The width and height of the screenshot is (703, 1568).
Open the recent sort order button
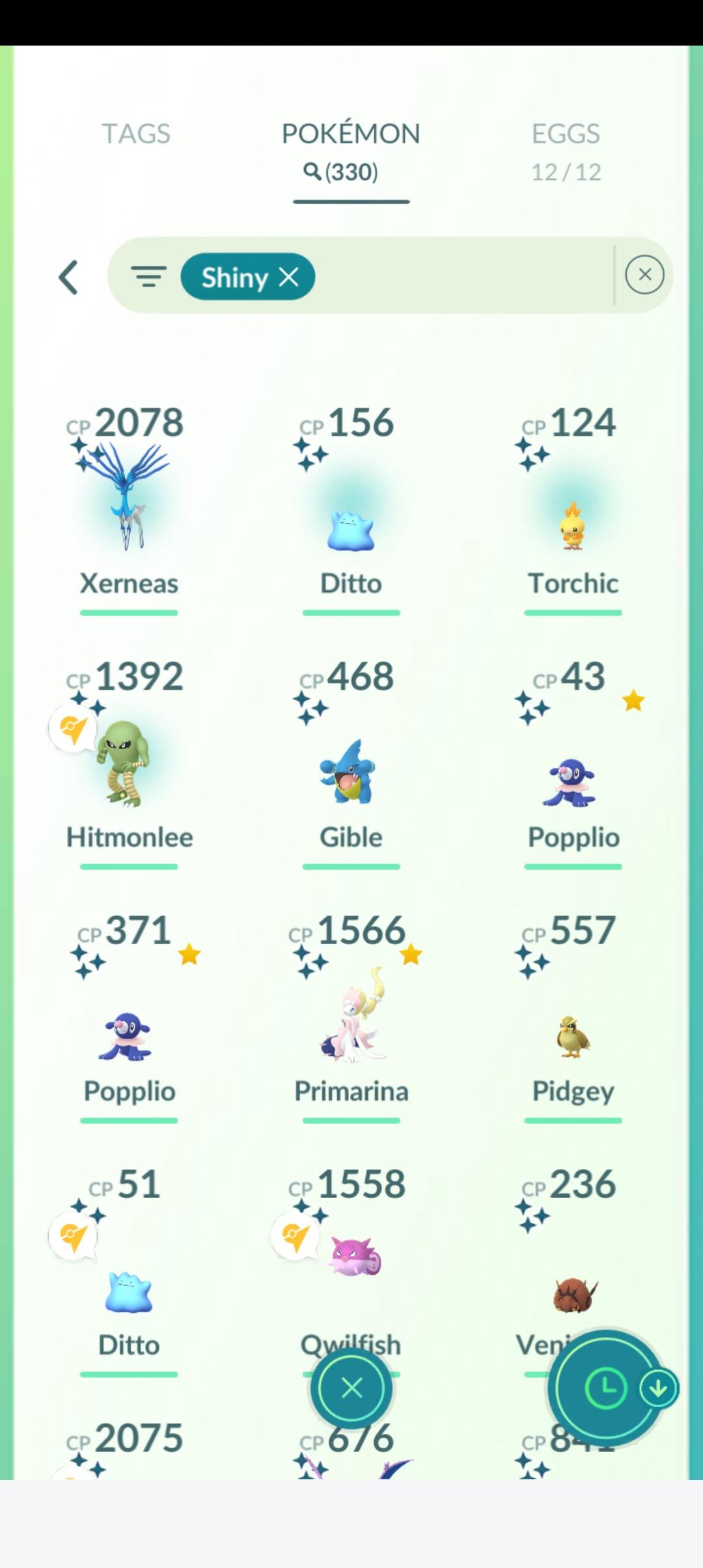click(x=605, y=1388)
